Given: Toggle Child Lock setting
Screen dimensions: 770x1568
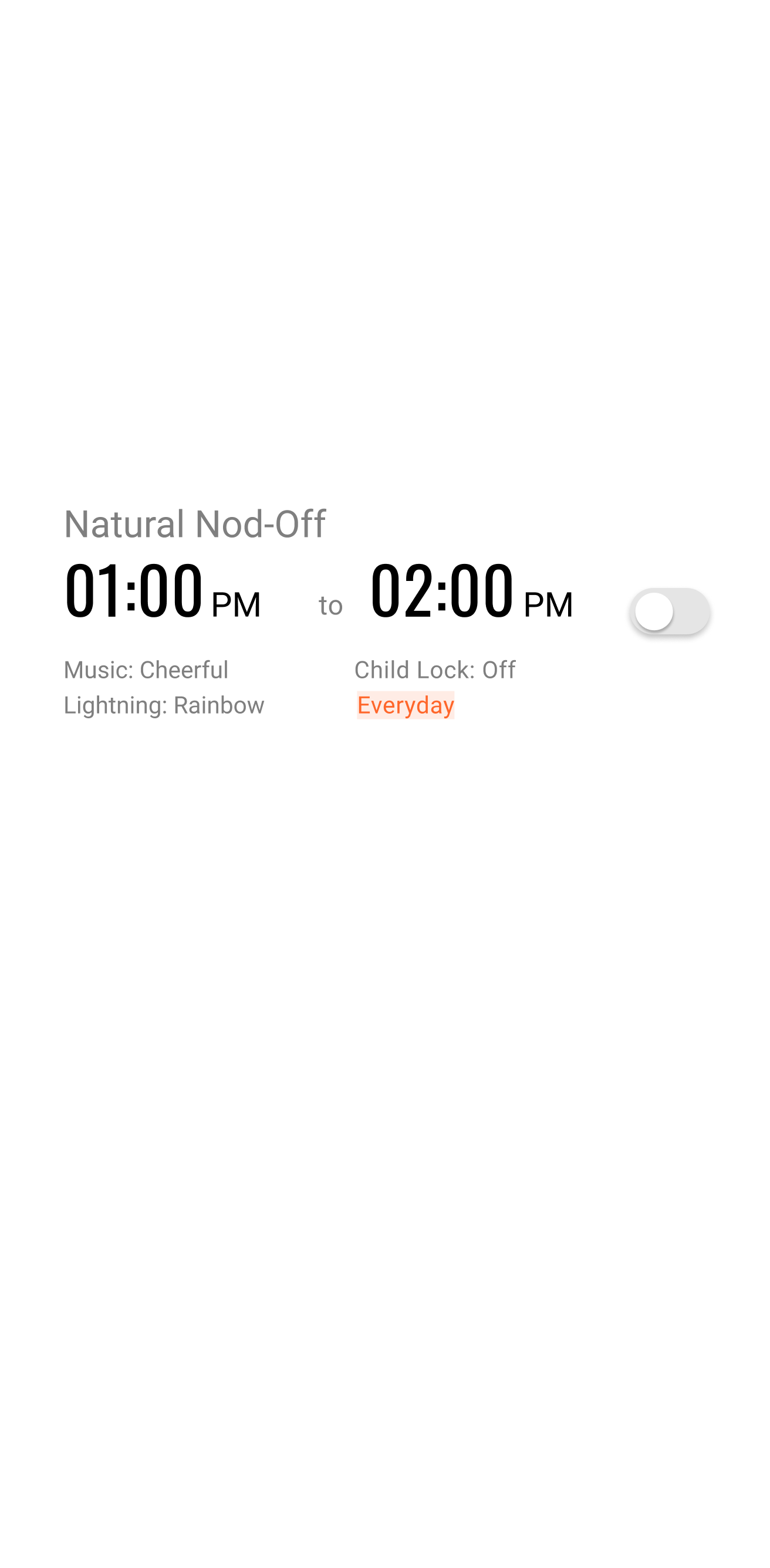Looking at the screenshot, I should pyautogui.click(x=435, y=670).
